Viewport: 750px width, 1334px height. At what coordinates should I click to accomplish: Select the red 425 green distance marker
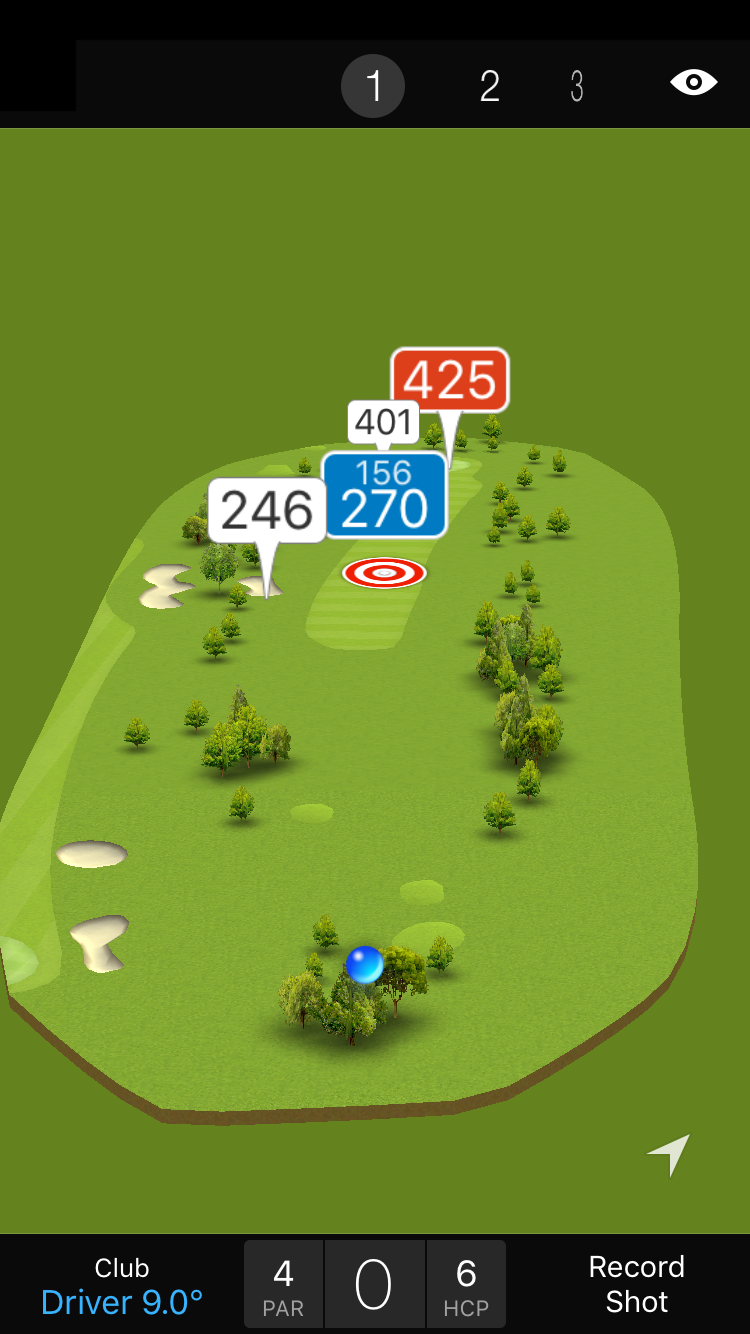click(x=450, y=380)
